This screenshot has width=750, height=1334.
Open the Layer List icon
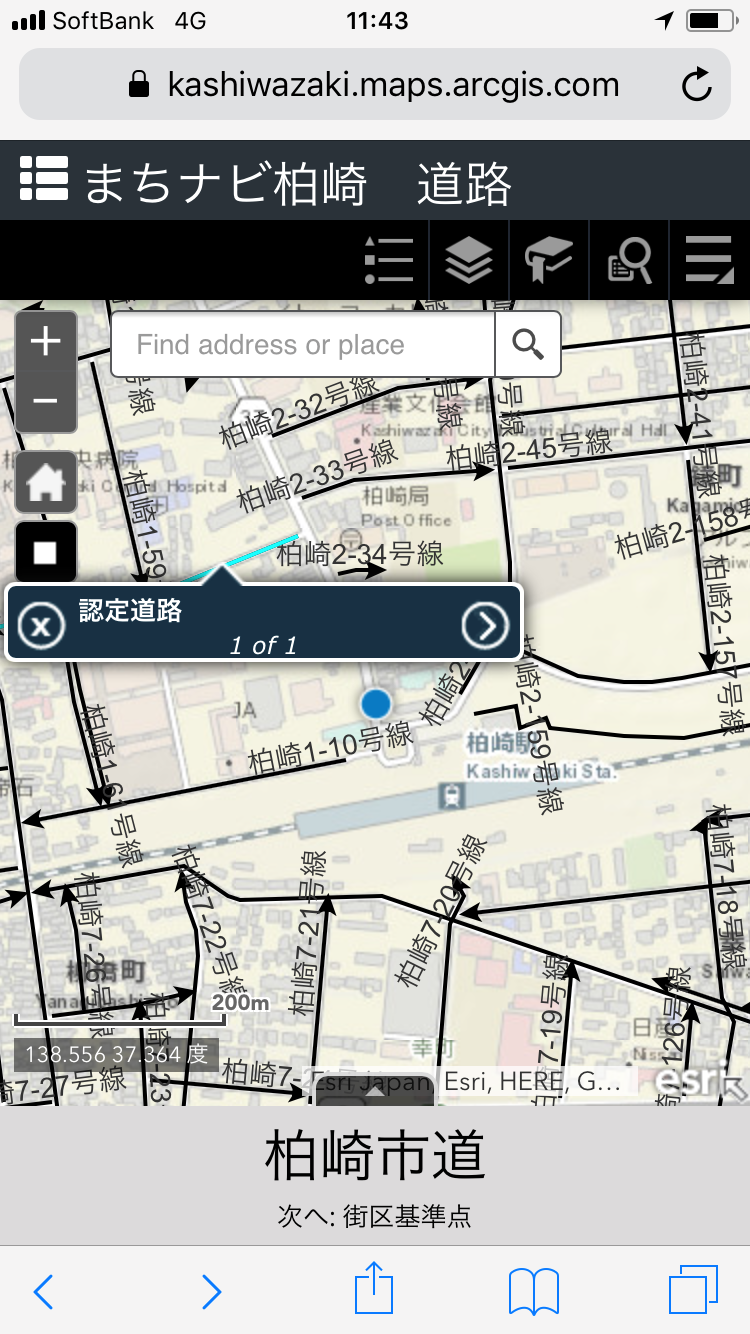pyautogui.click(x=469, y=260)
